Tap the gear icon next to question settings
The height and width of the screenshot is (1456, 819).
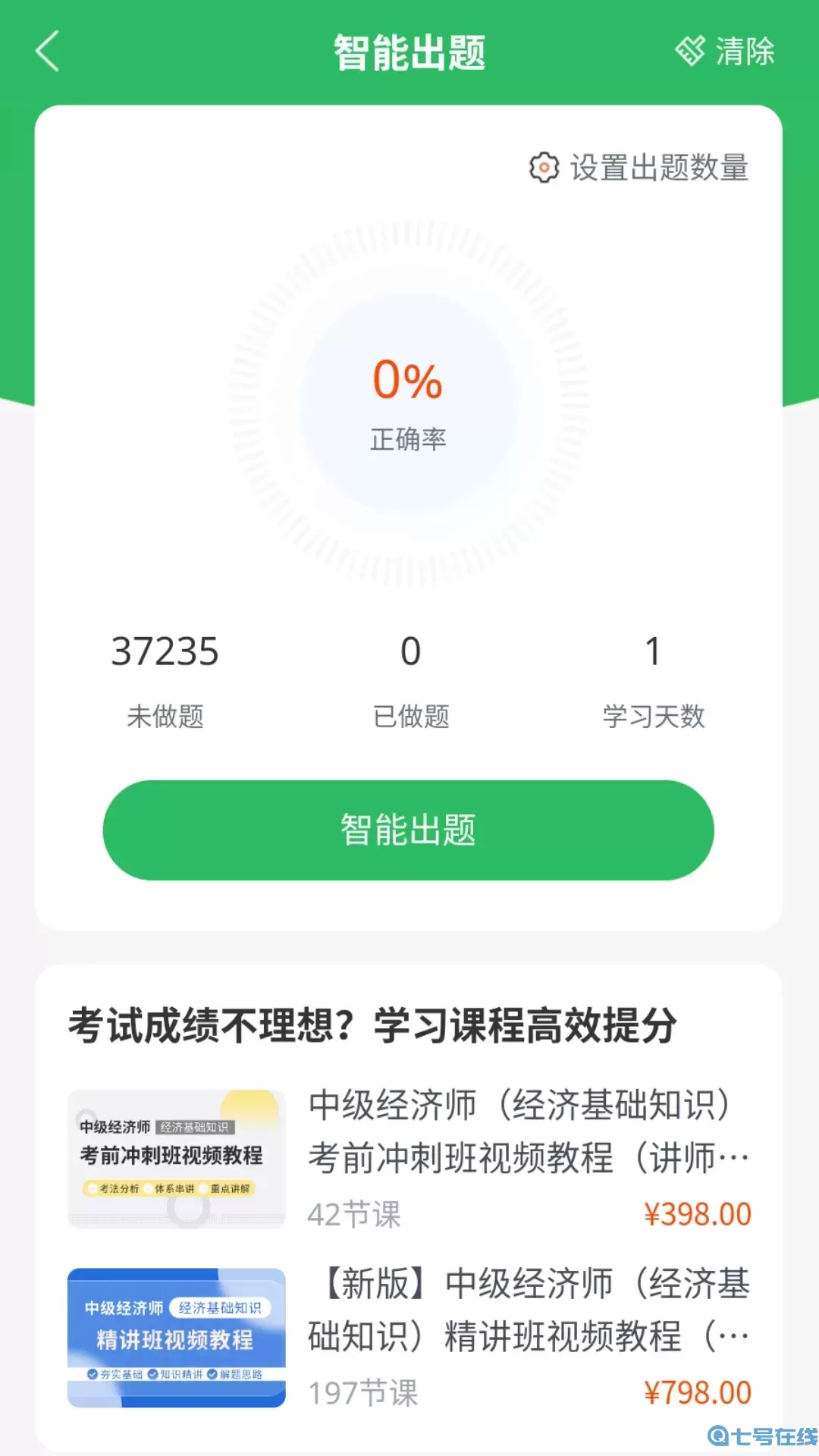(543, 169)
